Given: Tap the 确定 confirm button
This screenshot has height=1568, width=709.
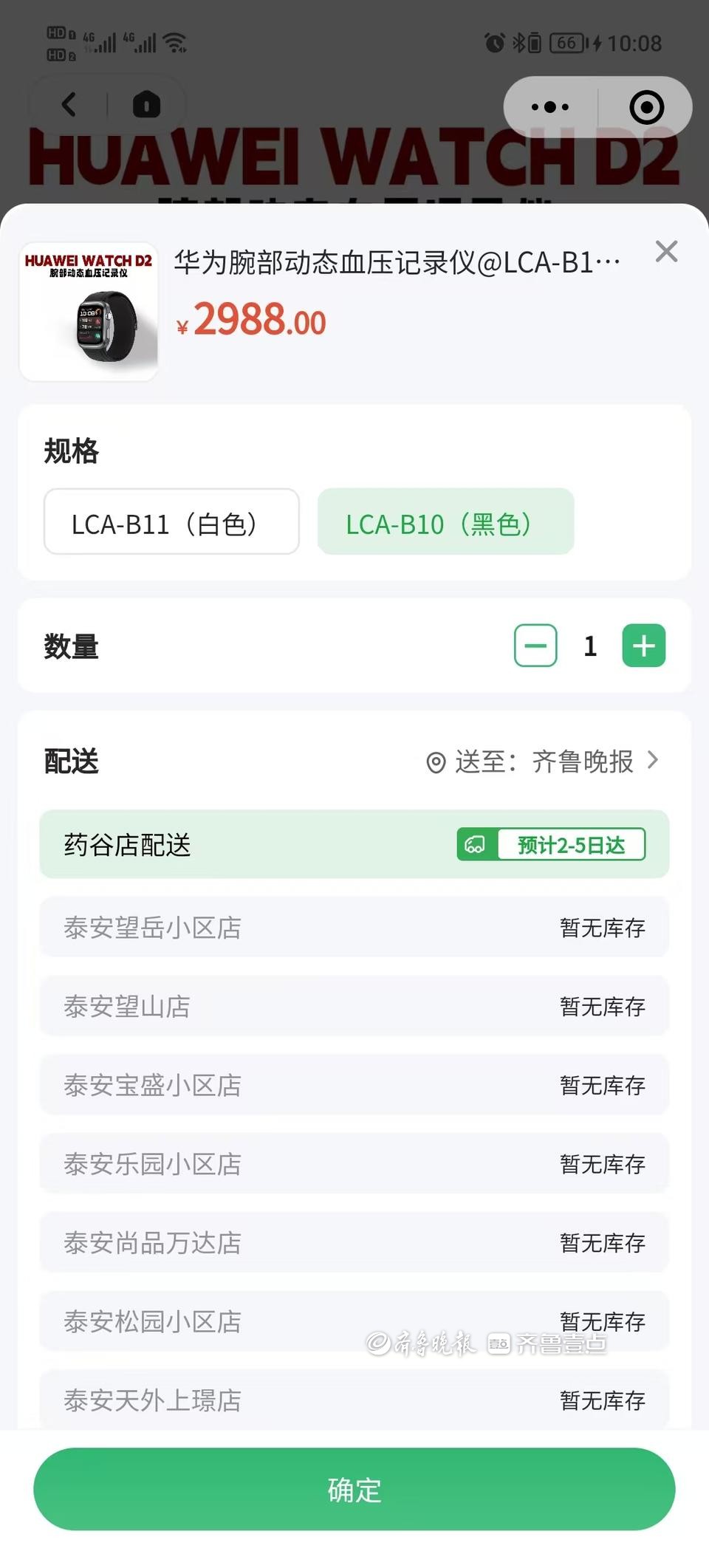Looking at the screenshot, I should click(354, 1489).
